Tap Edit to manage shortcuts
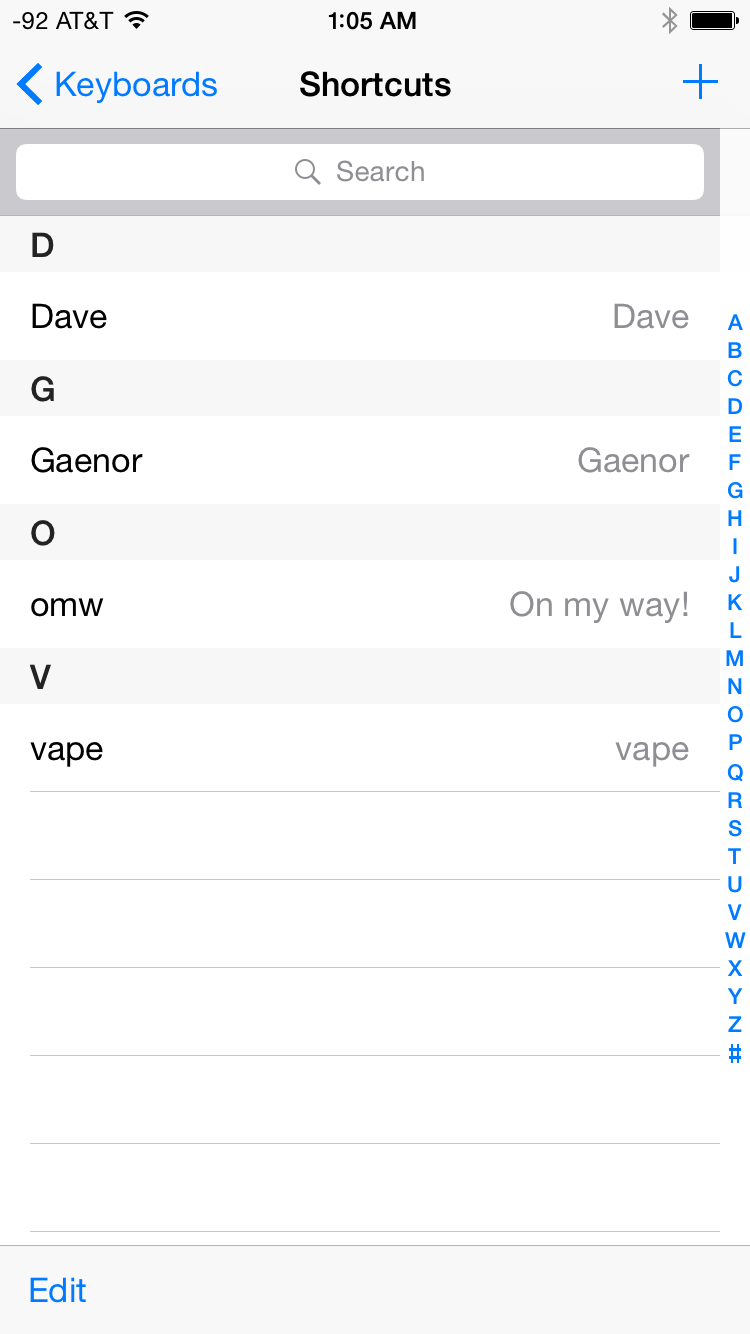 click(58, 1290)
